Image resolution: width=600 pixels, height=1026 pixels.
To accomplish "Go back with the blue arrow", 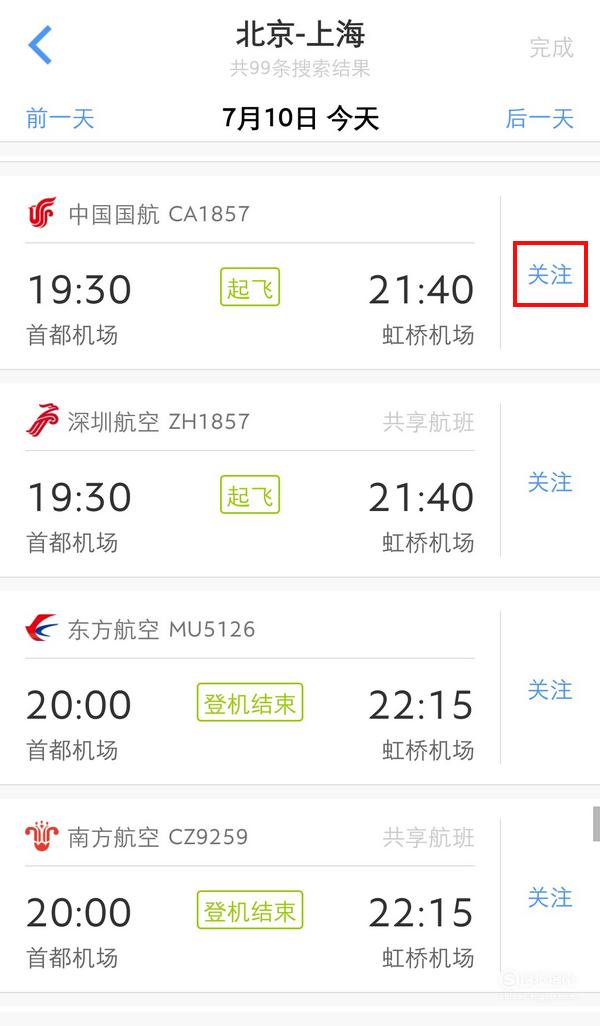I will [x=40, y=45].
